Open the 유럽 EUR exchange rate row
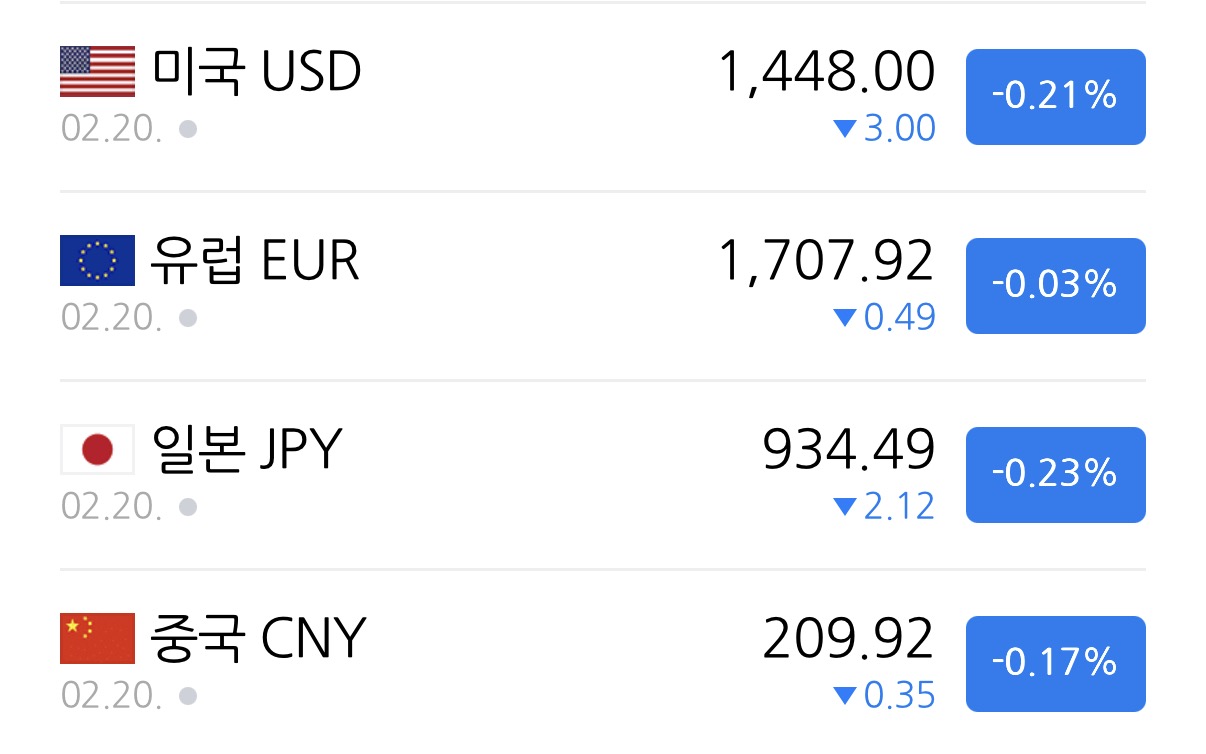 pos(603,286)
